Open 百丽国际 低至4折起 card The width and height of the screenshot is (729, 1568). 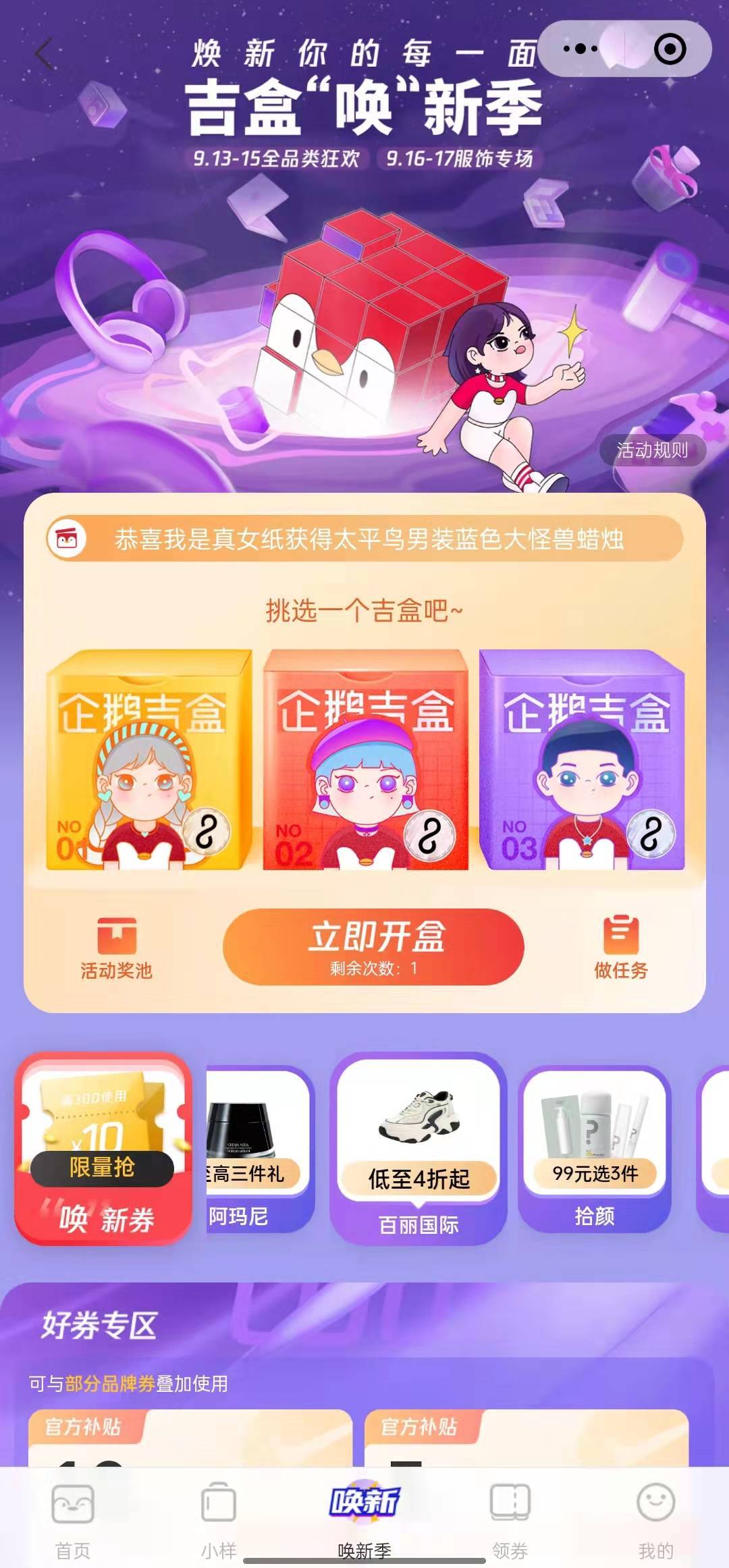pos(418,1149)
